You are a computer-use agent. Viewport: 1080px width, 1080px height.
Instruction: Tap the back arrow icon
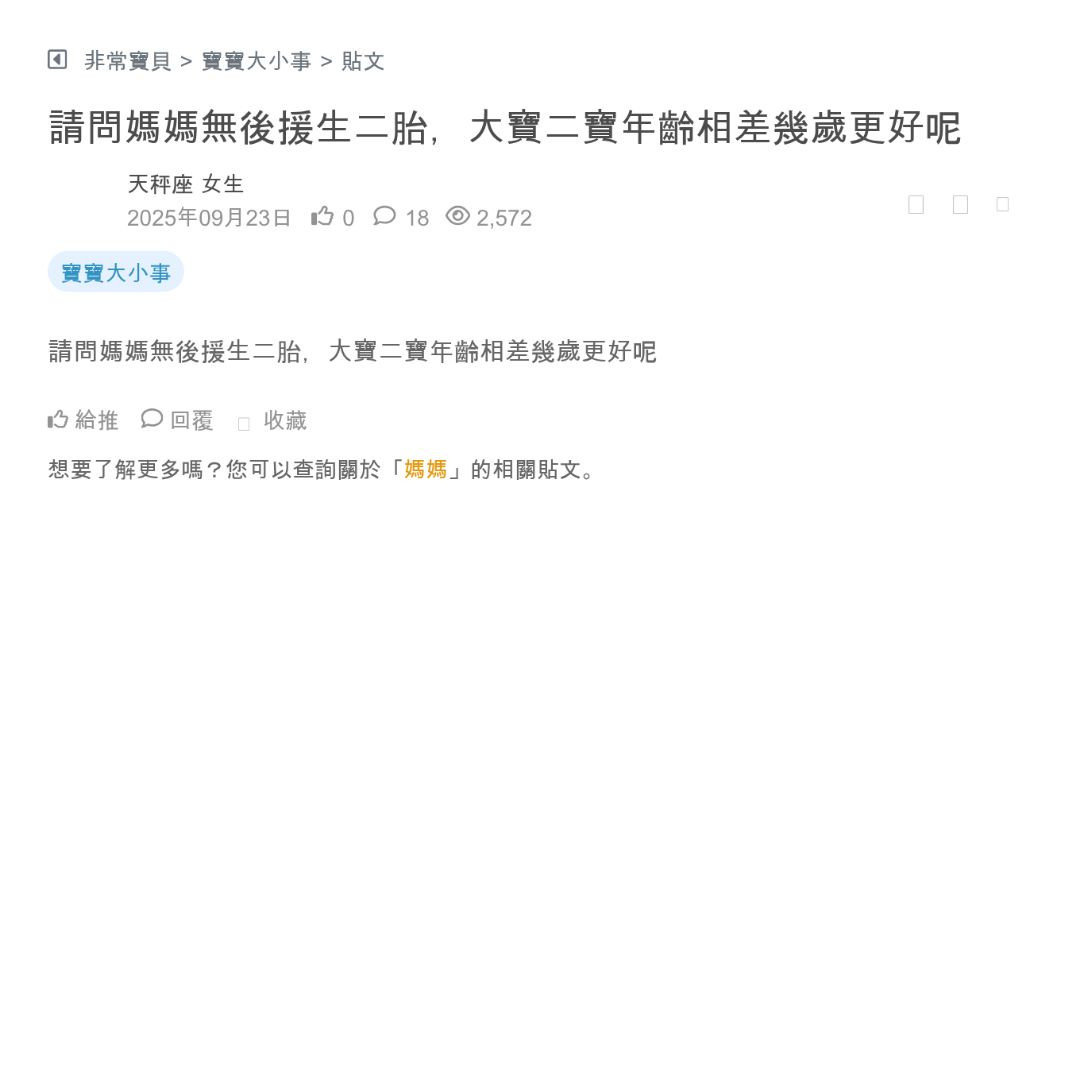point(57,60)
